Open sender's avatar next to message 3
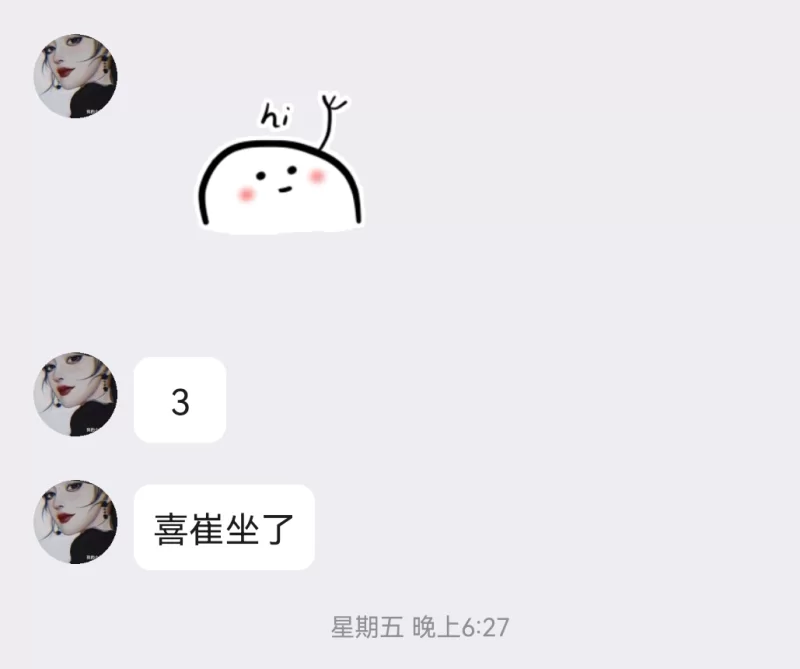The width and height of the screenshot is (800, 669). click(x=75, y=395)
